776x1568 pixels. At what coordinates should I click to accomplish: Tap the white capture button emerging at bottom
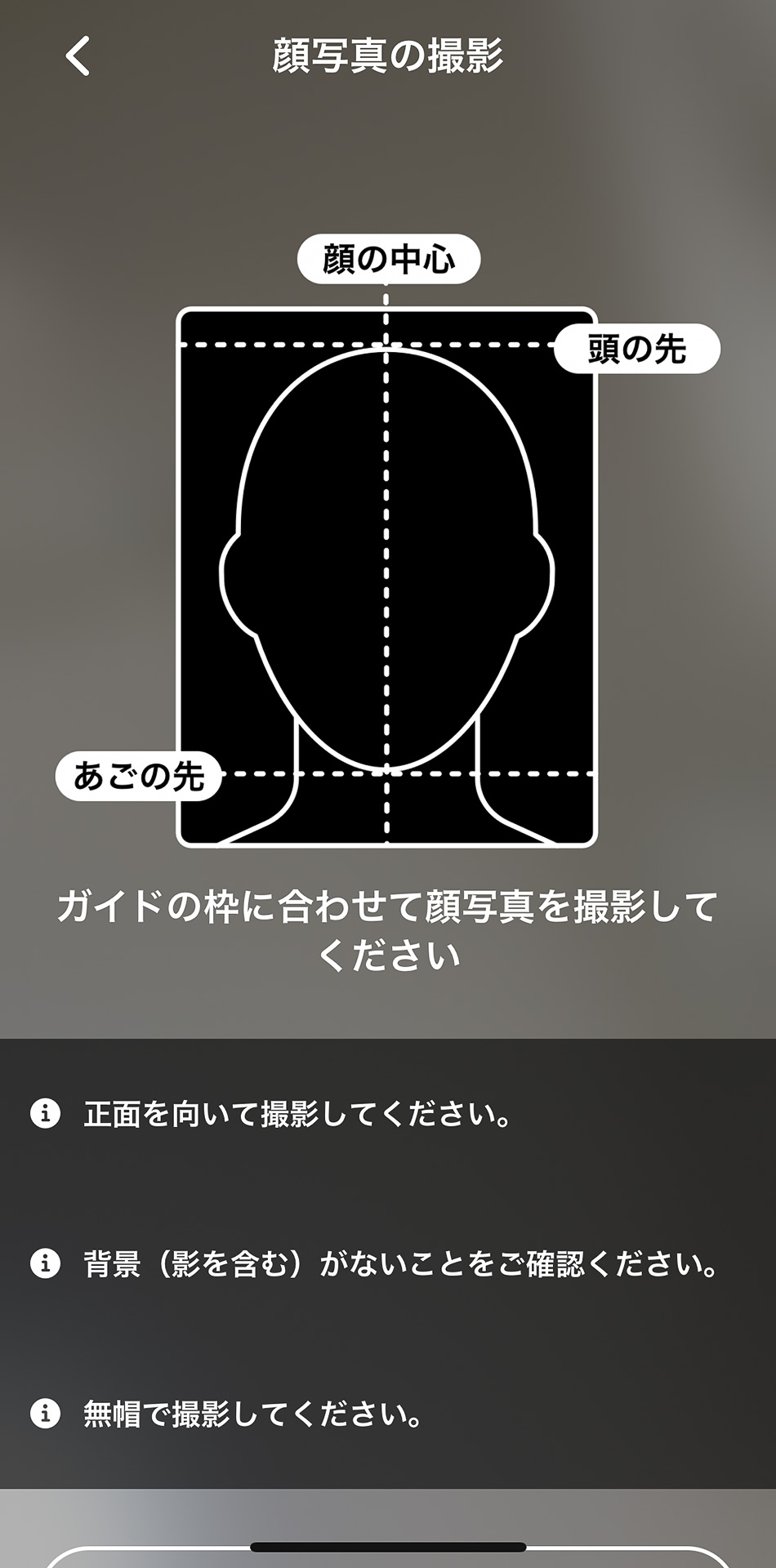[x=388, y=1561]
